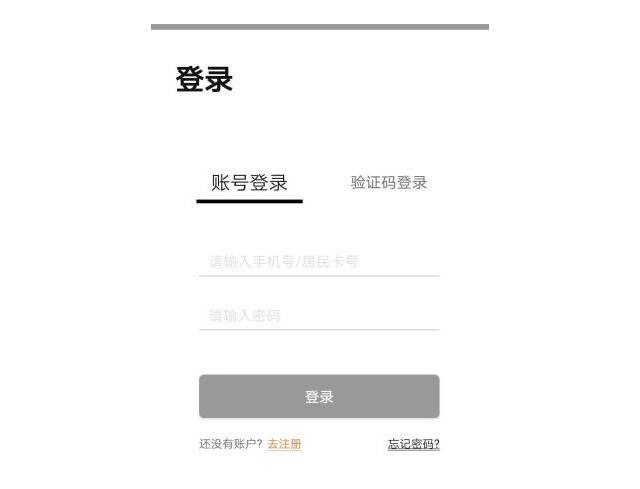
Task: Tap the gray 登录 button
Action: point(319,397)
